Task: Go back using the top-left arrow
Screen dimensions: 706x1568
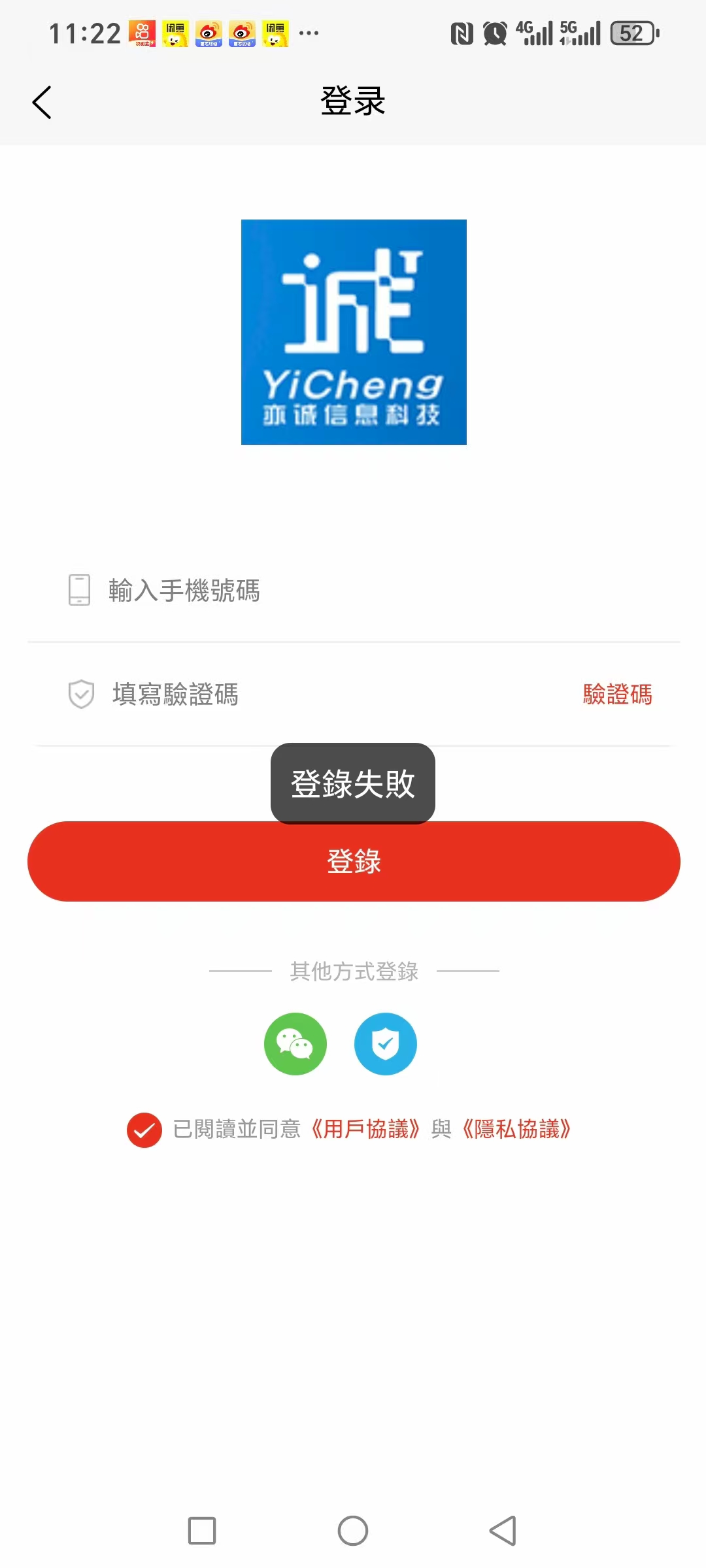Action: pos(42,103)
